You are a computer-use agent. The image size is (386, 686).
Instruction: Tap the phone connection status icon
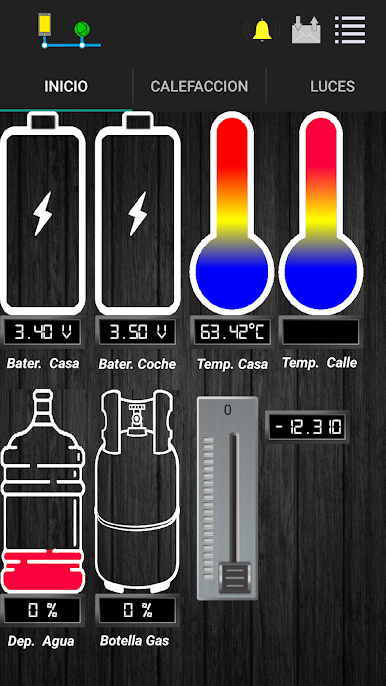click(44, 26)
